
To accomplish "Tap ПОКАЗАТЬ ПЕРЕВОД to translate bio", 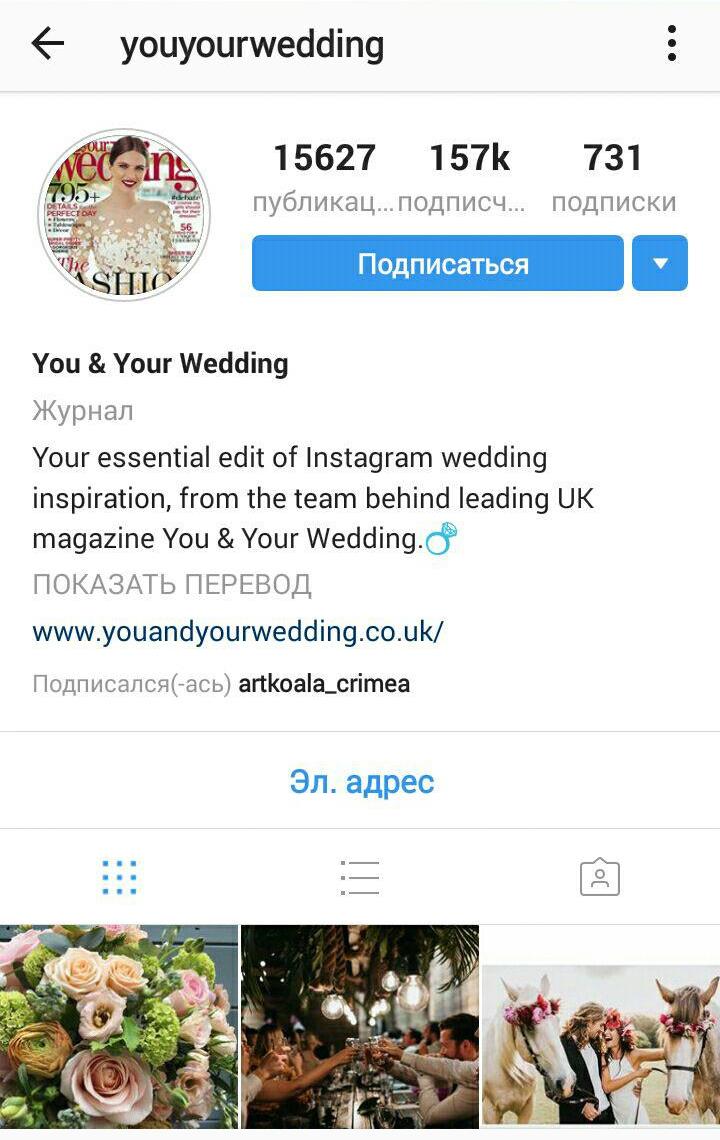I will point(172,585).
